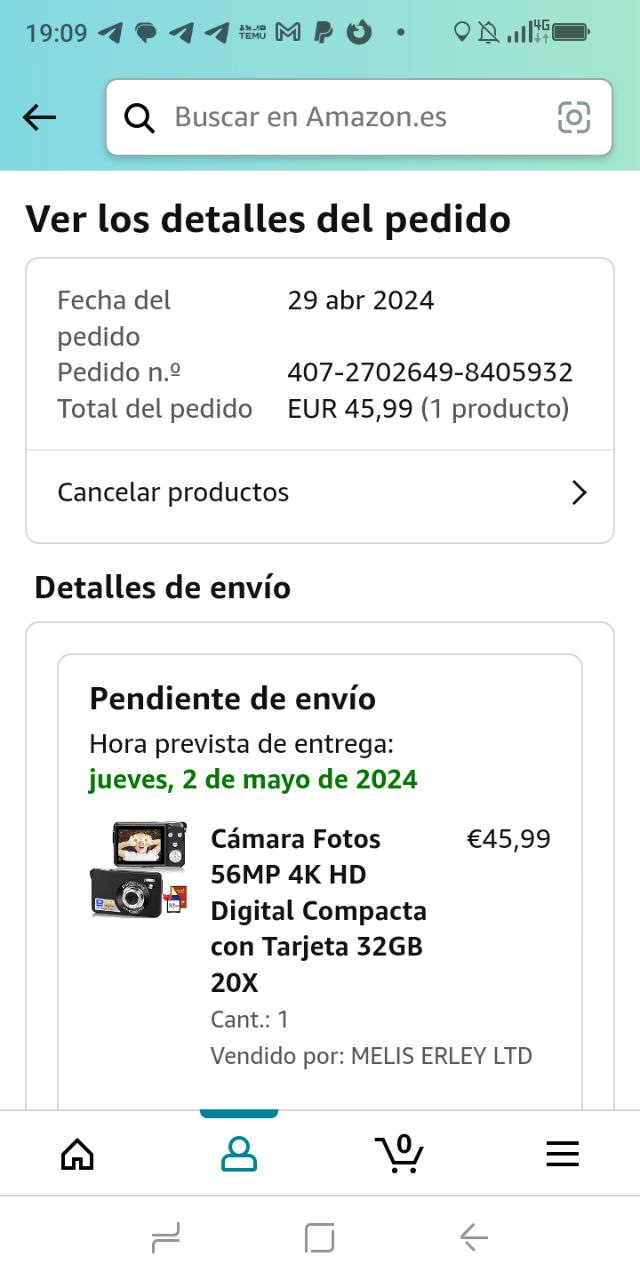
Task: Open the Cámara Fotos 56MP product title
Action: click(x=318, y=910)
